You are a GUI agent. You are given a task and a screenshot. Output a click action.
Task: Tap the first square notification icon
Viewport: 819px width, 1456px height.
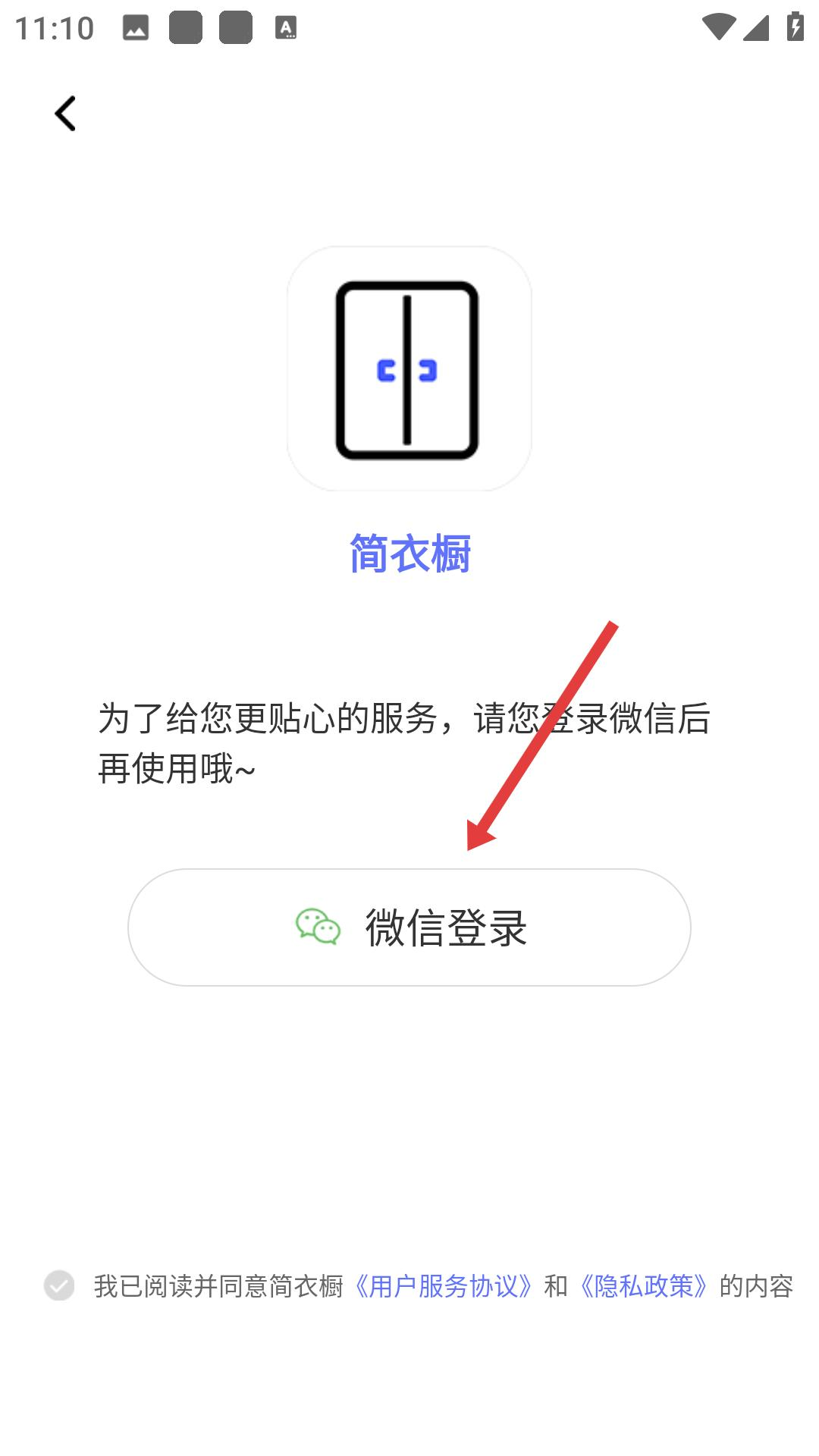[x=184, y=27]
